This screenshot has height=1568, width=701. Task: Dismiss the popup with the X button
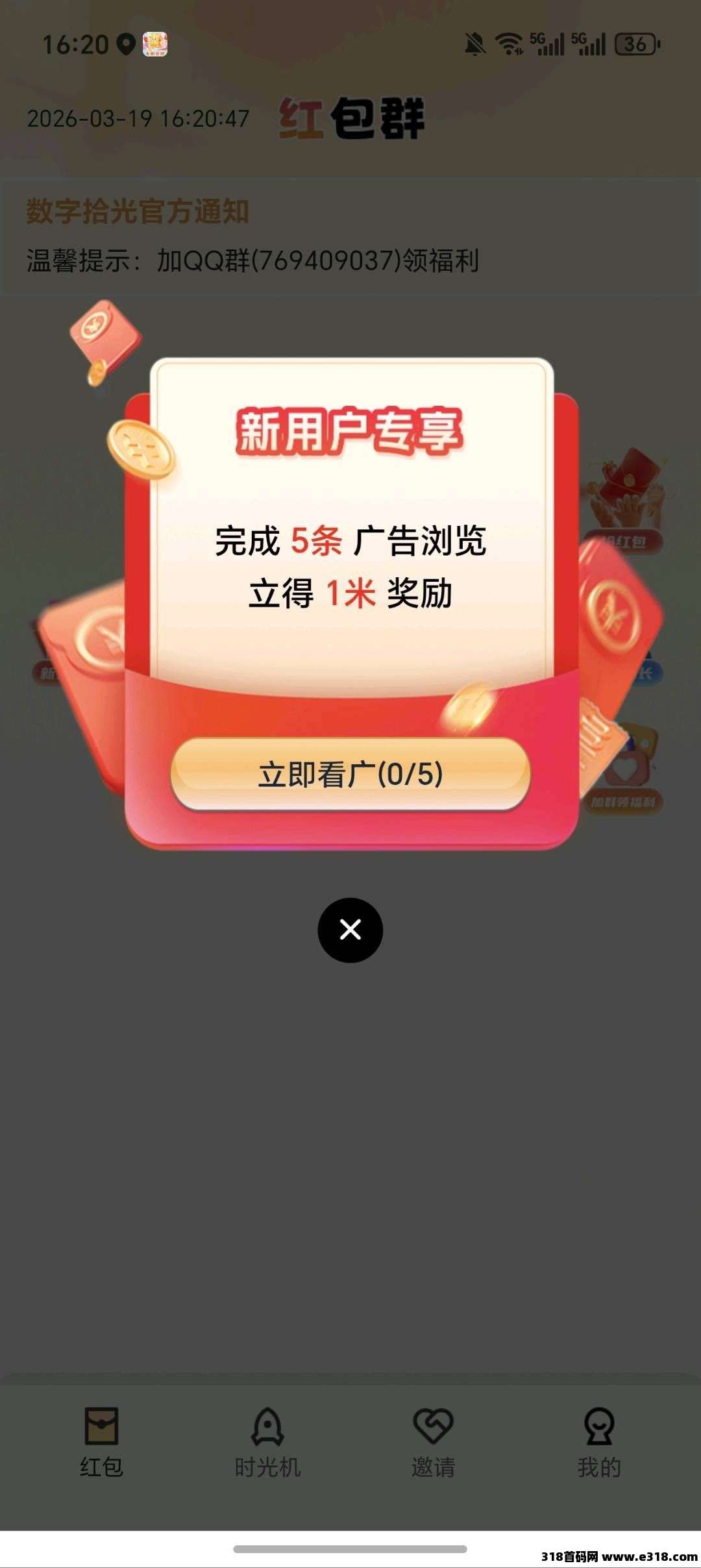[x=350, y=930]
